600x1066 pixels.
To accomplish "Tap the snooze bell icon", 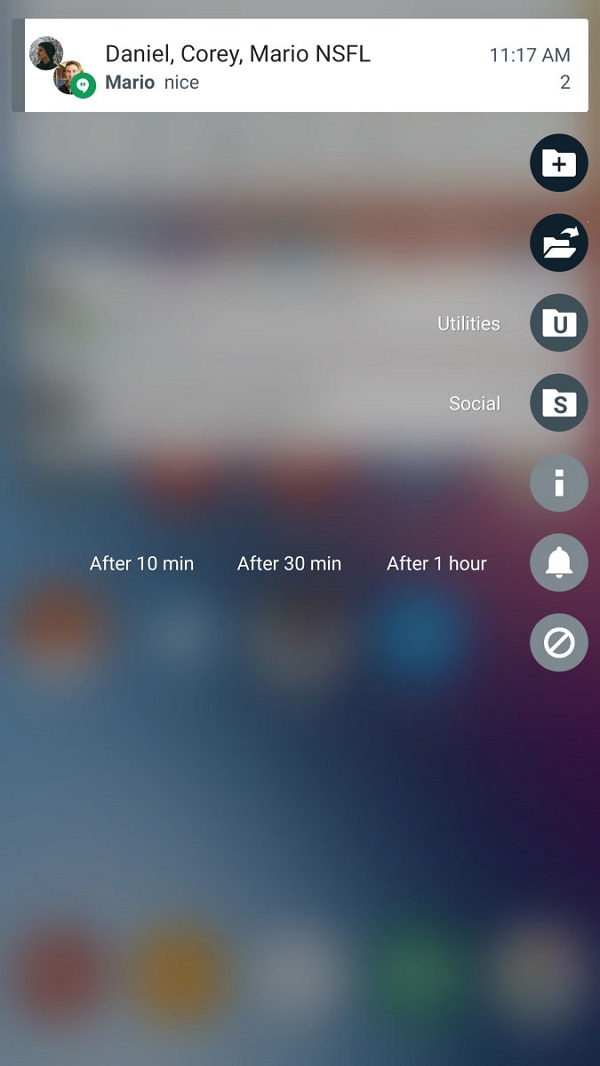I will 559,563.
